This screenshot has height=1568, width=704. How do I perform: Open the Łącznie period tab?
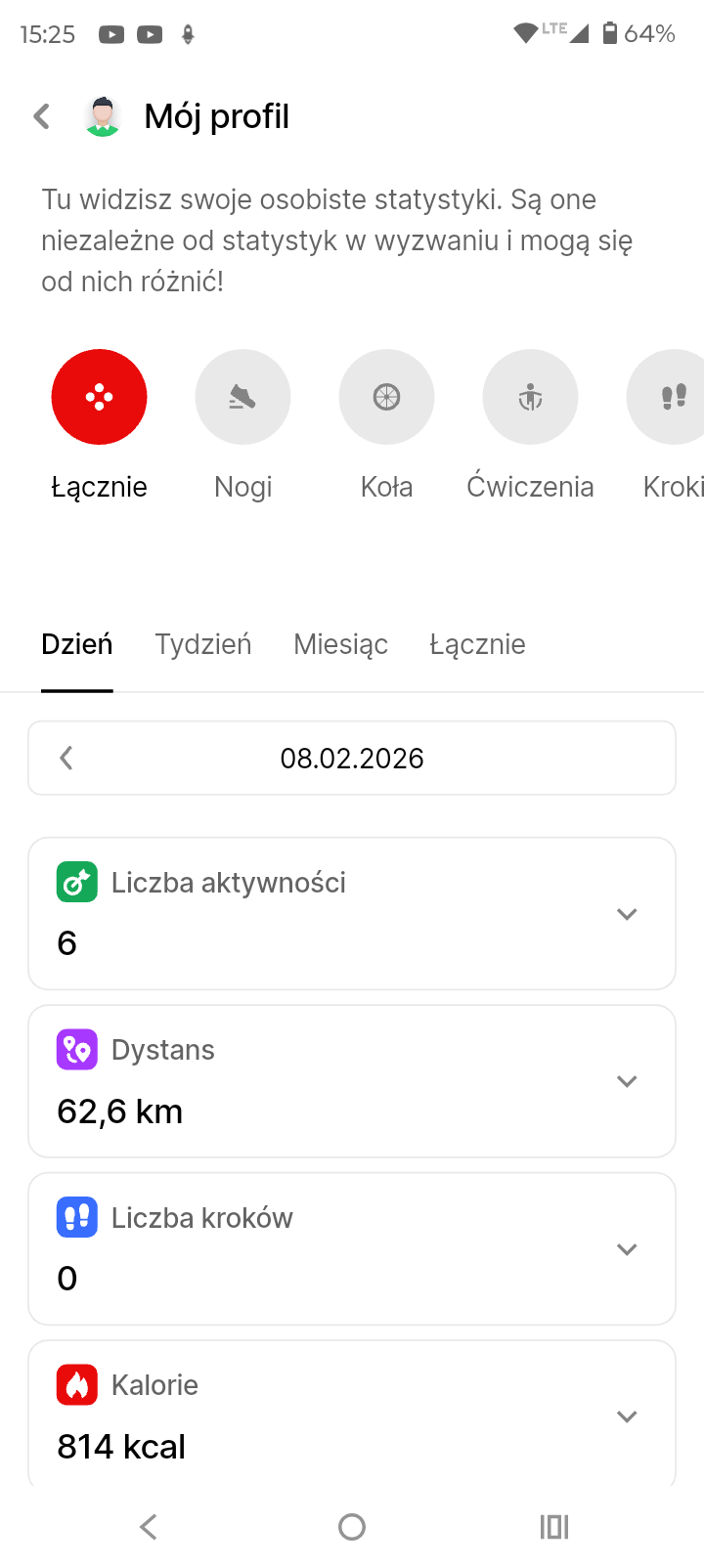[477, 644]
